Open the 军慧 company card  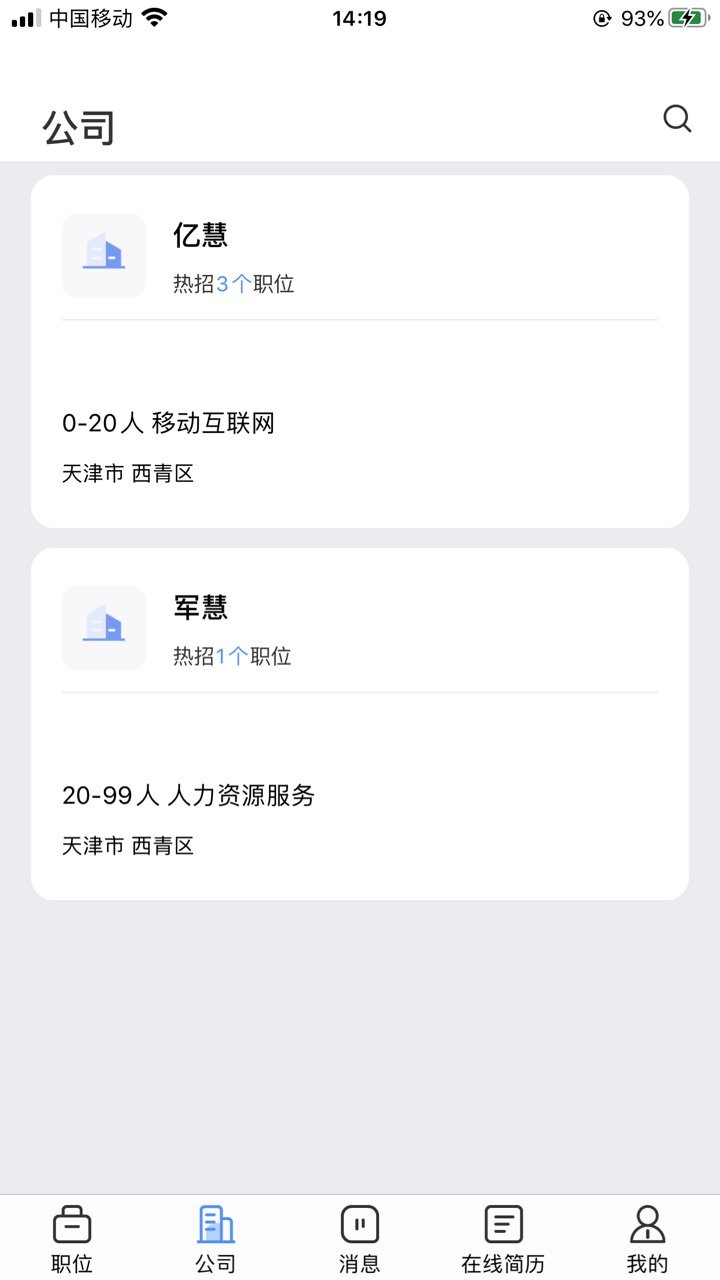point(360,724)
